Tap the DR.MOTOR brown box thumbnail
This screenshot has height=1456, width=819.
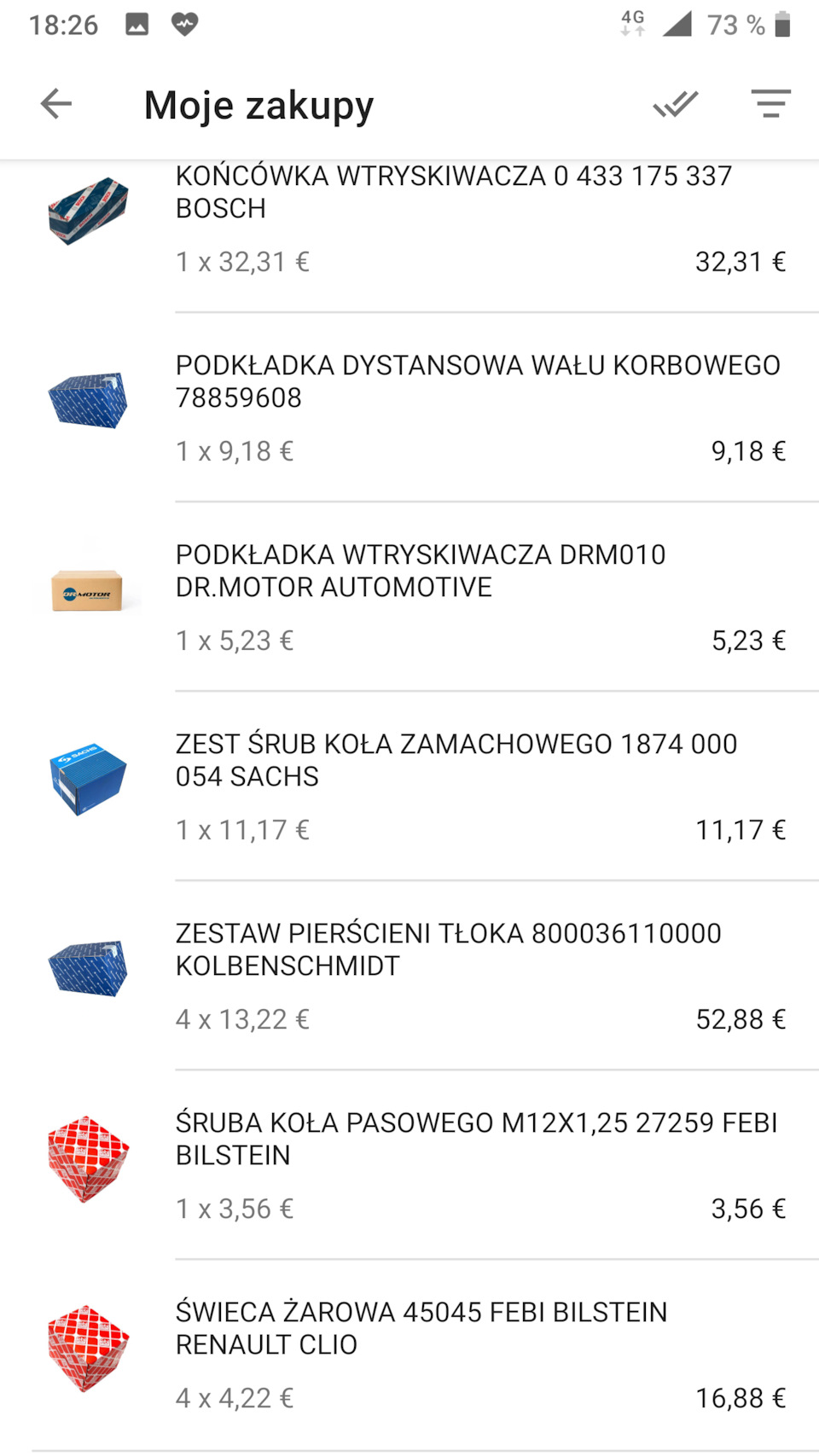(88, 590)
